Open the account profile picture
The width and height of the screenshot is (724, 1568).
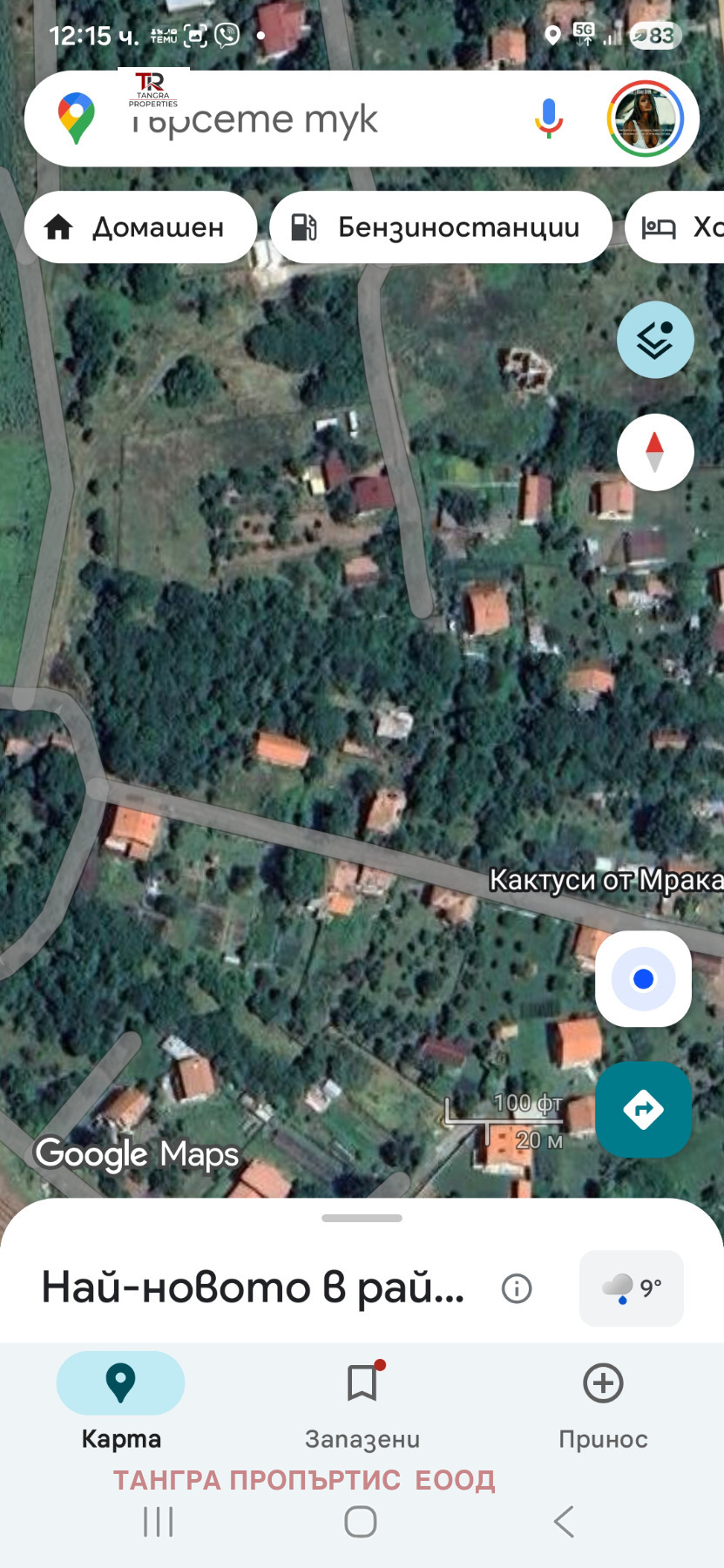coord(645,119)
